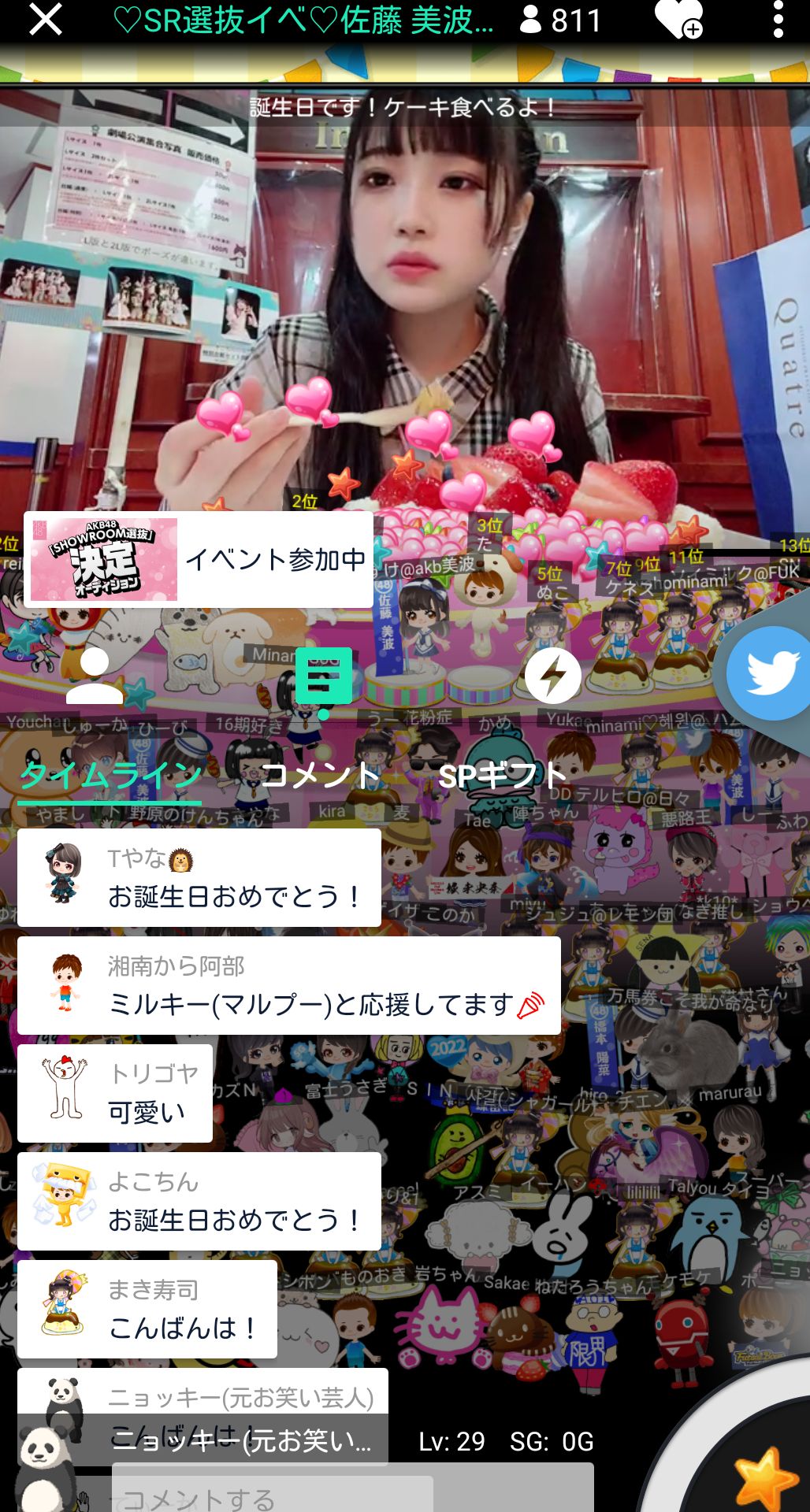This screenshot has height=1512, width=810.
Task: Open the comment from よこちん
Action: click(x=199, y=1201)
